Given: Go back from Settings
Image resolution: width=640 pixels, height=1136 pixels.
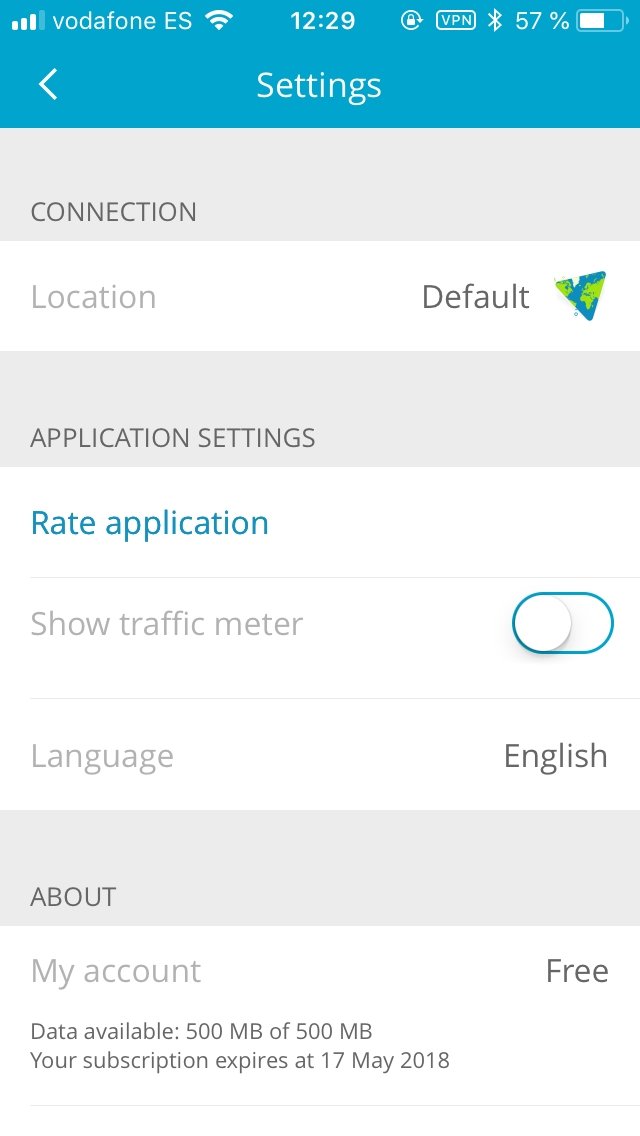Looking at the screenshot, I should coord(48,85).
